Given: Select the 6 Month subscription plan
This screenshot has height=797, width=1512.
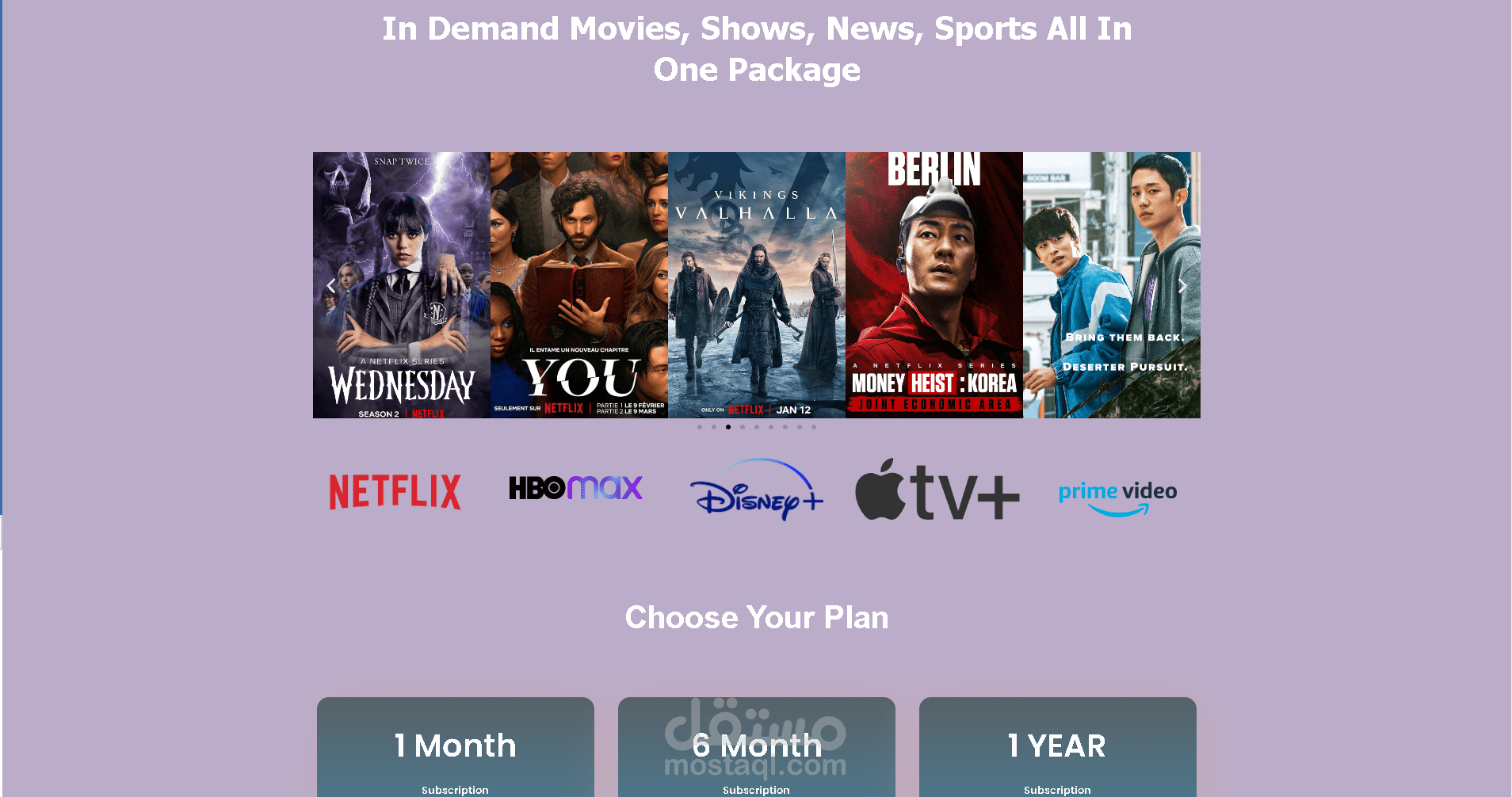Looking at the screenshot, I should [757, 747].
